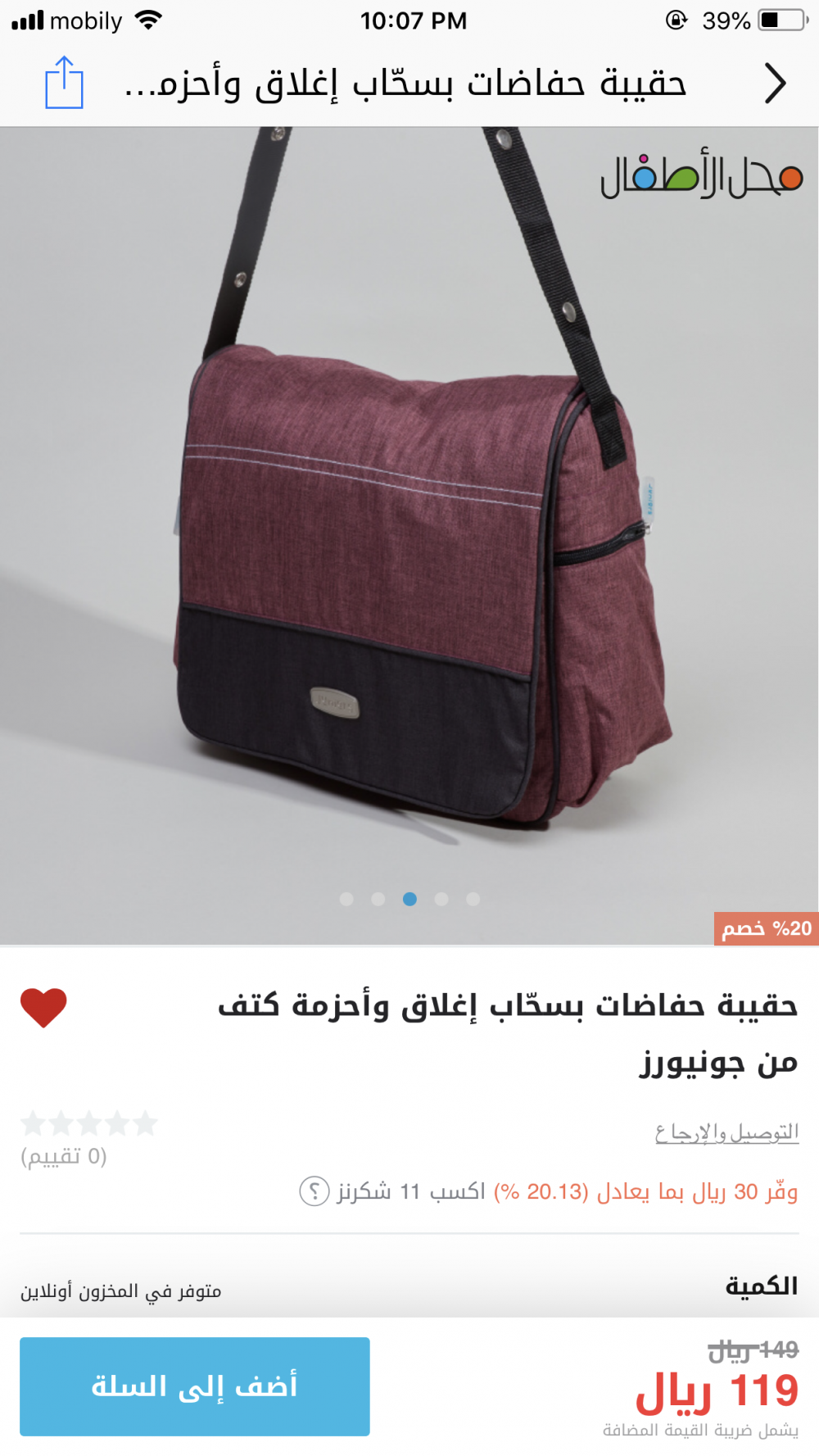Tap the star rating row

point(88,1123)
